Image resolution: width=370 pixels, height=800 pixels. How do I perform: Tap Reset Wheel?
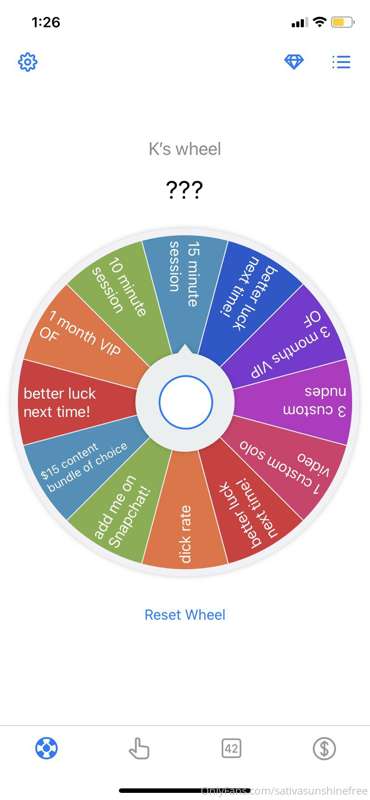click(185, 615)
